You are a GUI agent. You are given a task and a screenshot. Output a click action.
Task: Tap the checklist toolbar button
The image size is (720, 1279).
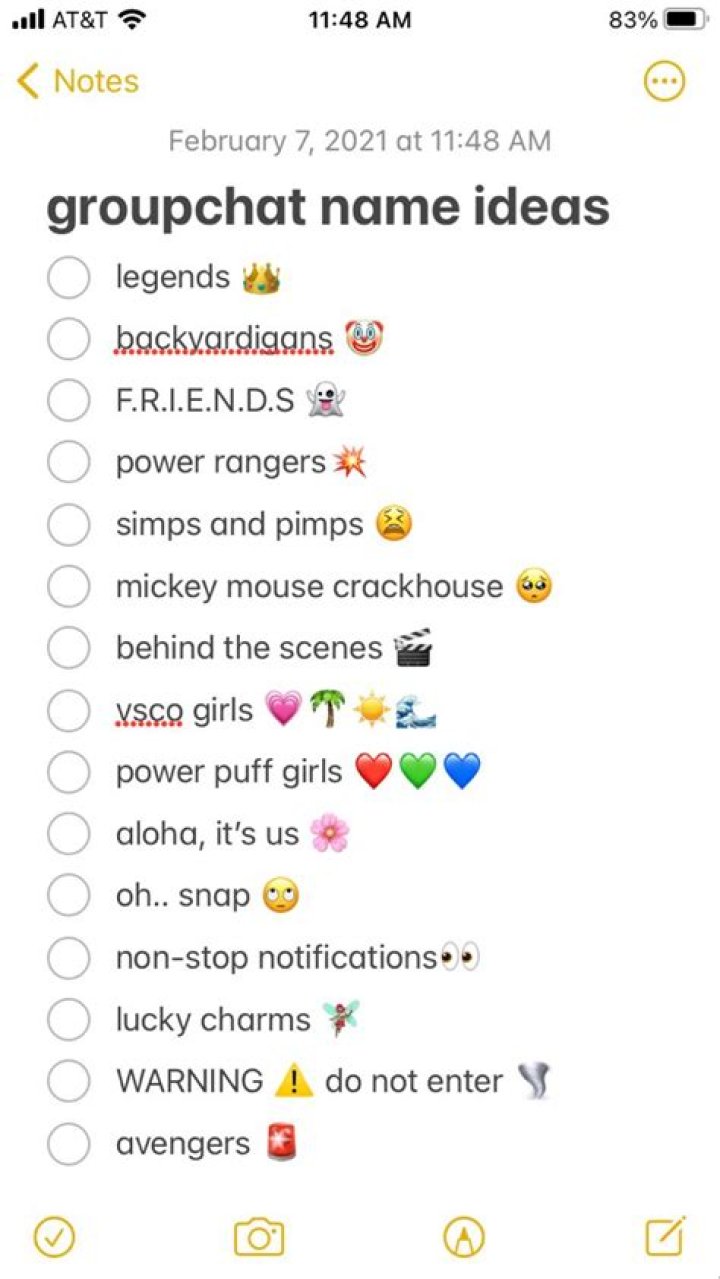pos(54,1238)
